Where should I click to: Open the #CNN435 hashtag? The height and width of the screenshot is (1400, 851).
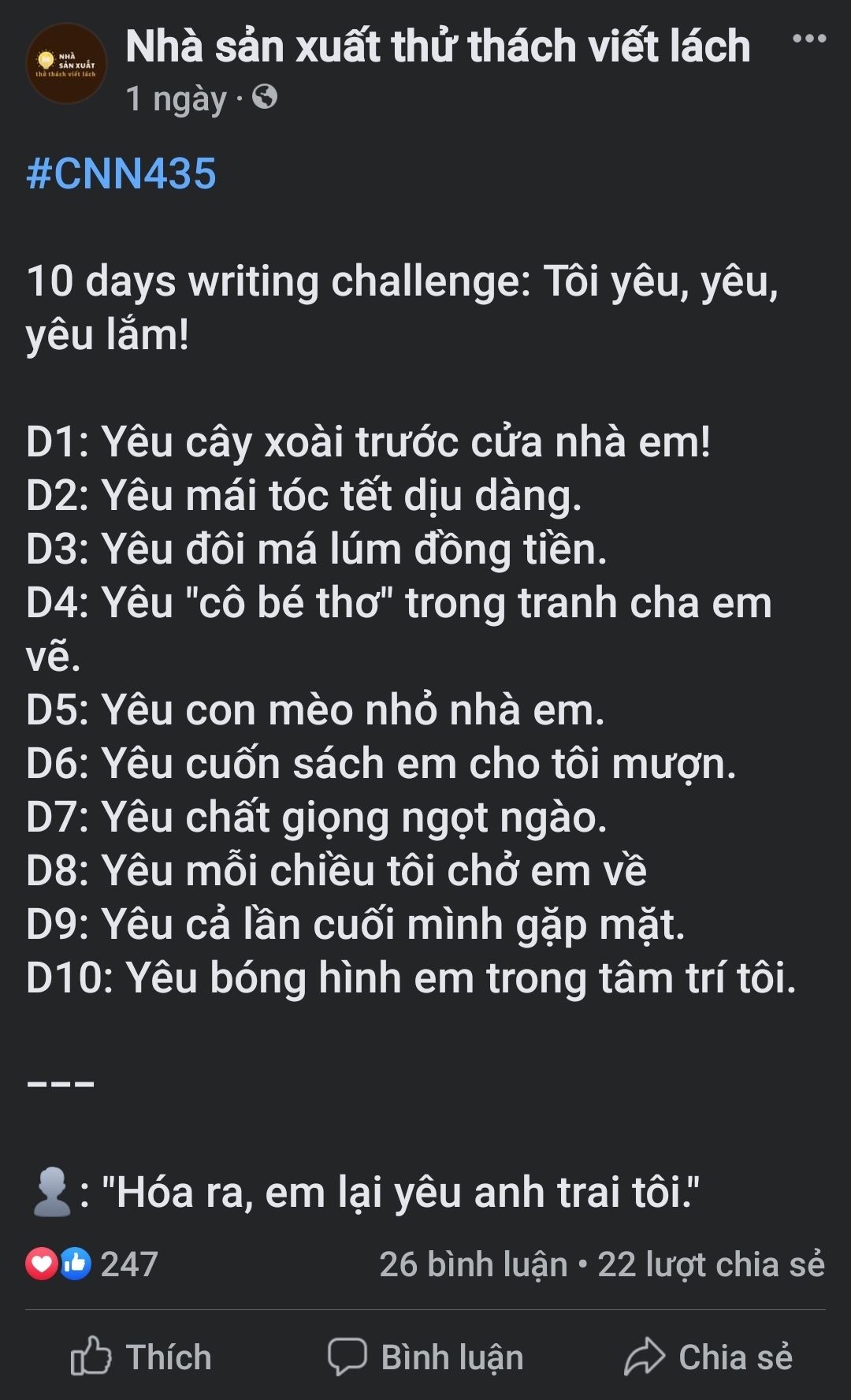[x=121, y=174]
